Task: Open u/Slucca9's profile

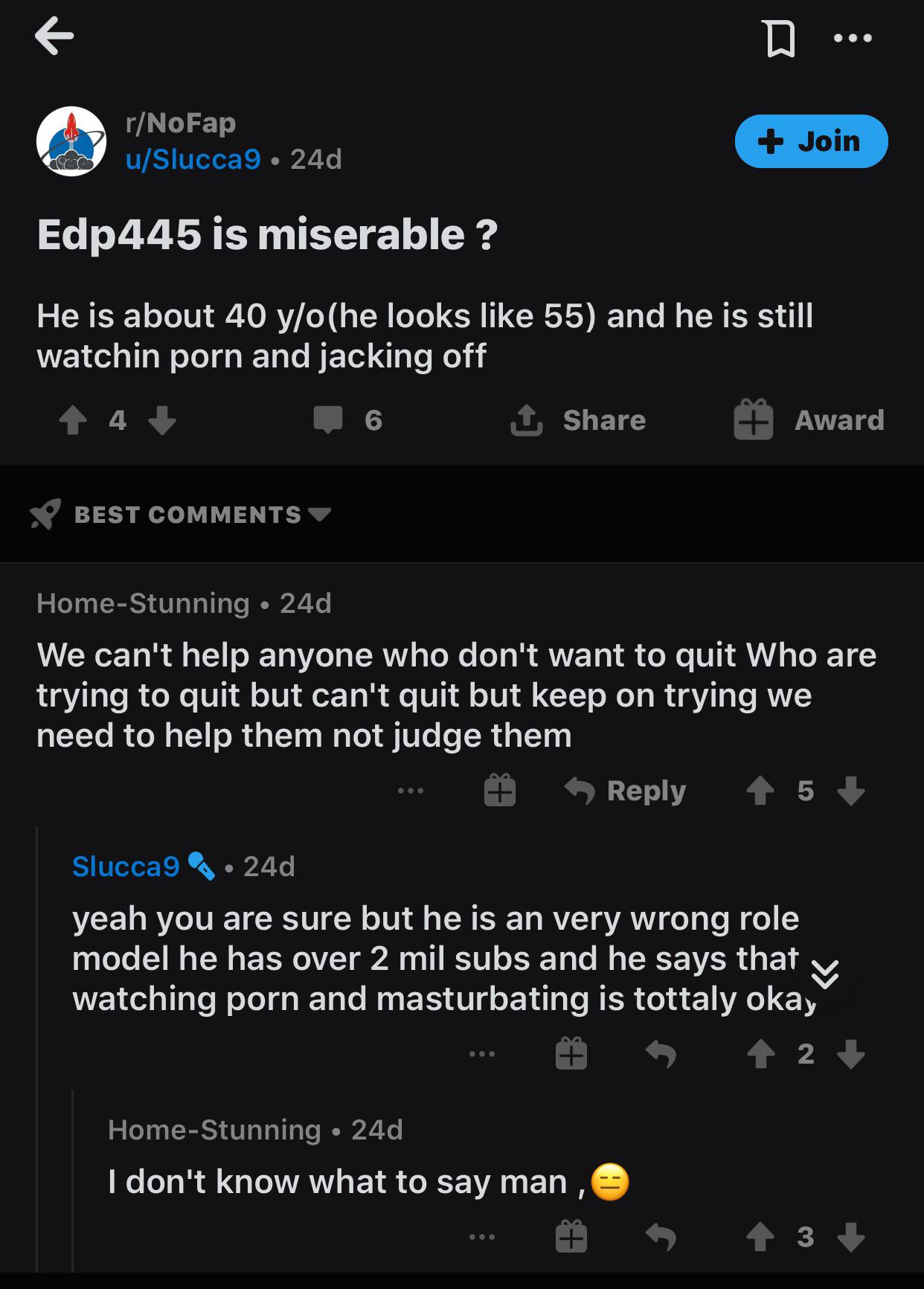Action: pyautogui.click(x=192, y=158)
